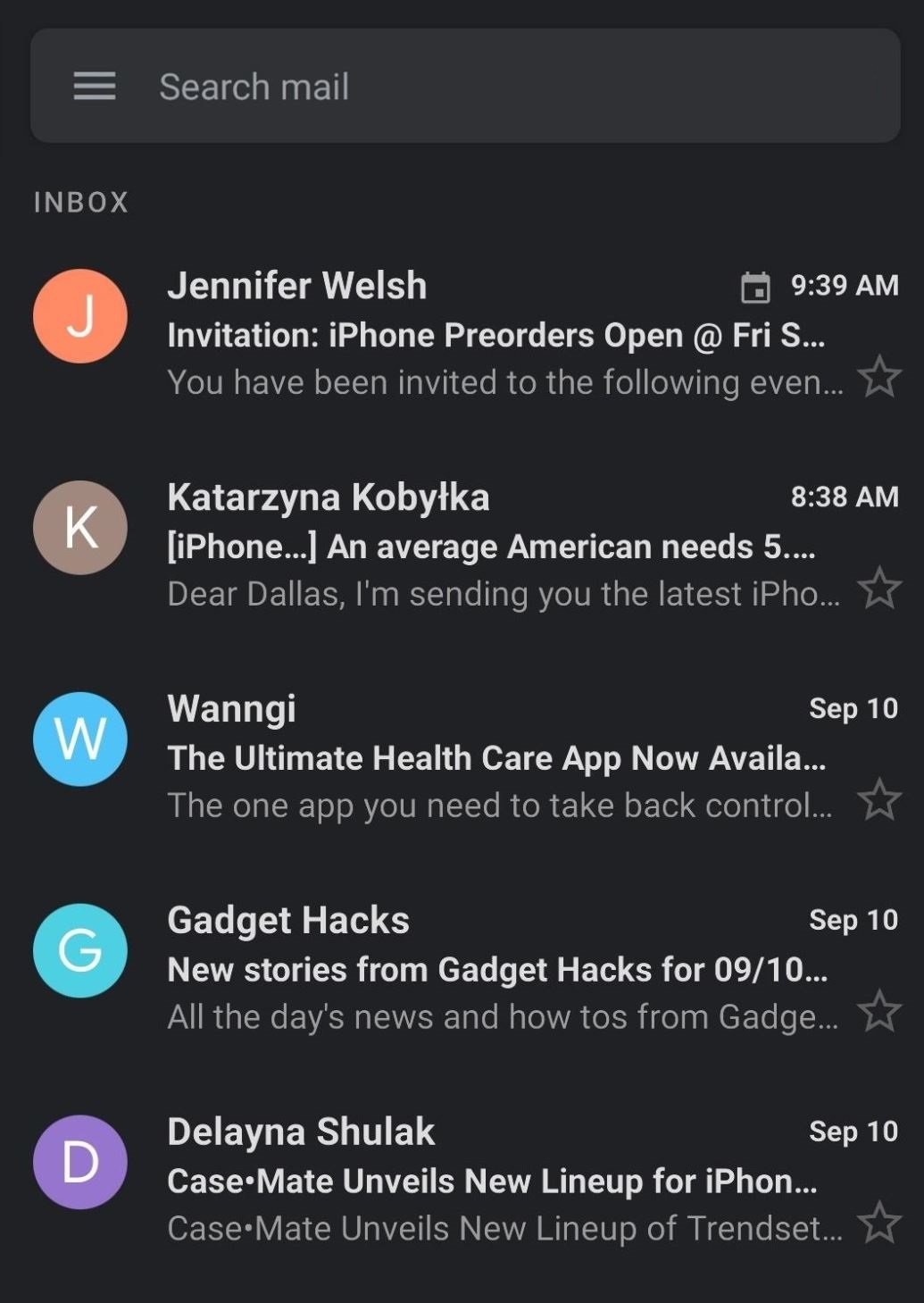Tap the INBOX section label
The image size is (924, 1303).
pyautogui.click(x=81, y=201)
